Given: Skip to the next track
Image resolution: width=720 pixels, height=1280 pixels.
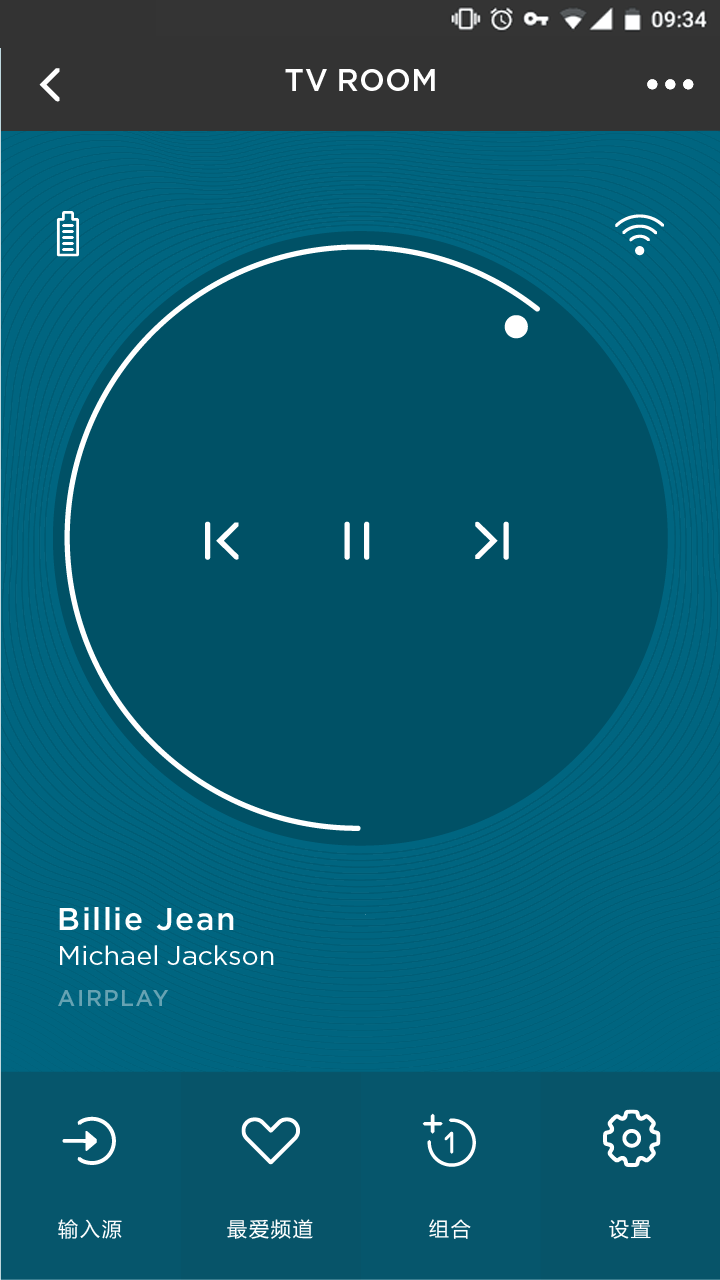Looking at the screenshot, I should 492,541.
